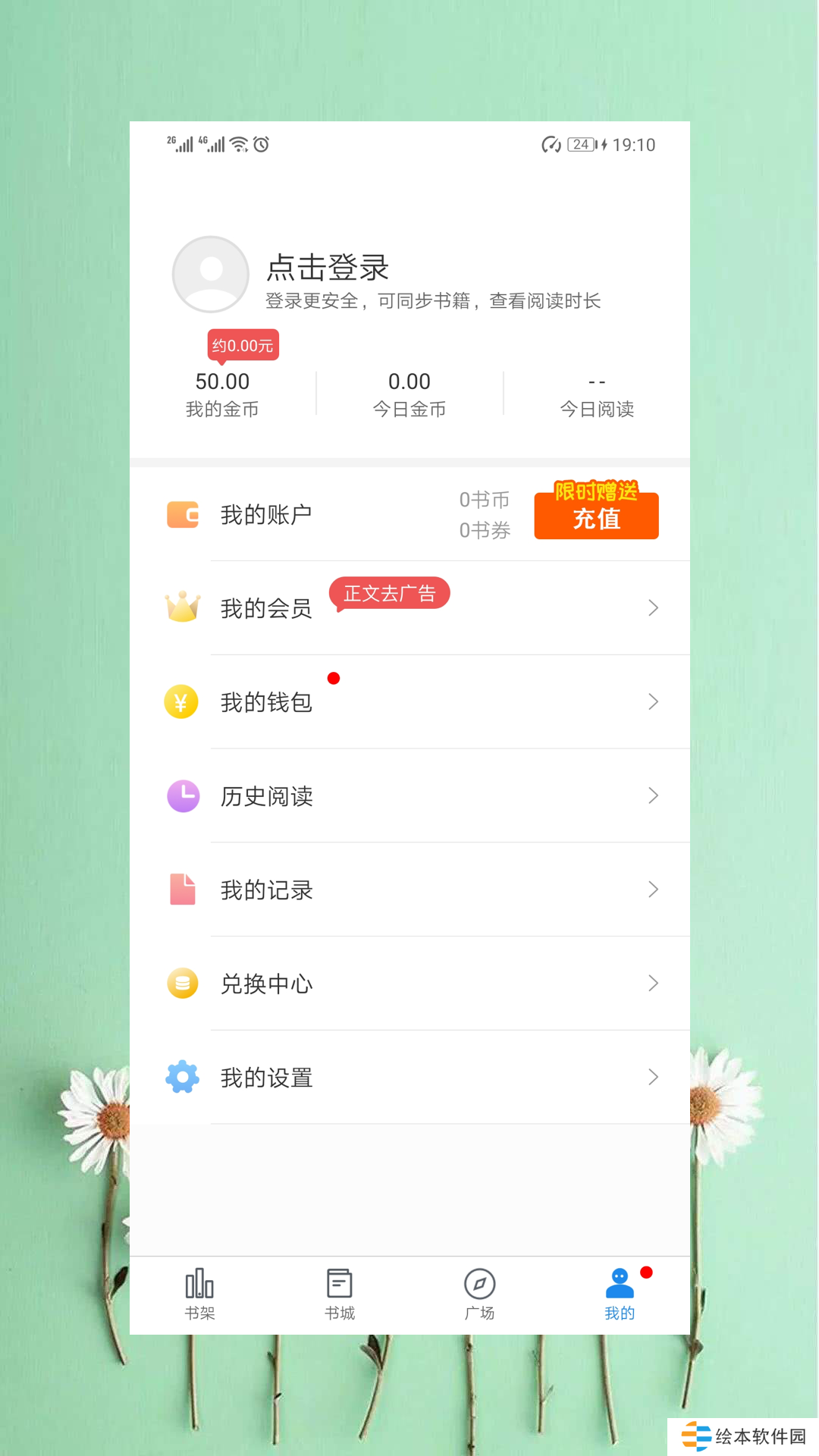Expand 兑换中心 using the chevron arrow
Viewport: 819px width, 1456px height.
click(653, 984)
